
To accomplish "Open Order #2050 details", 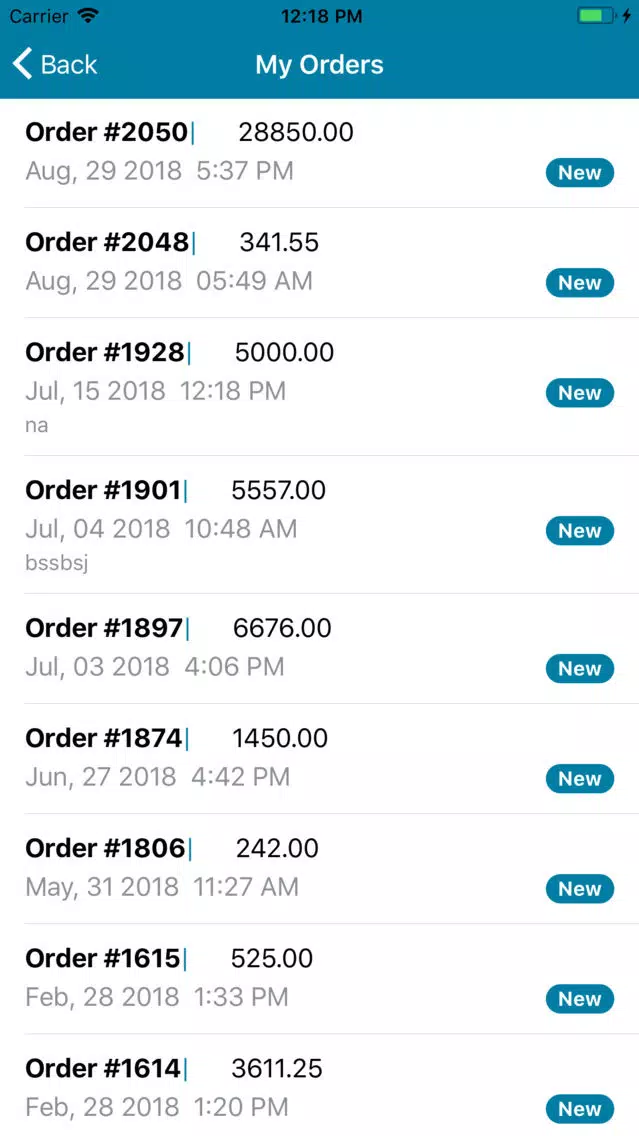I will pos(320,153).
